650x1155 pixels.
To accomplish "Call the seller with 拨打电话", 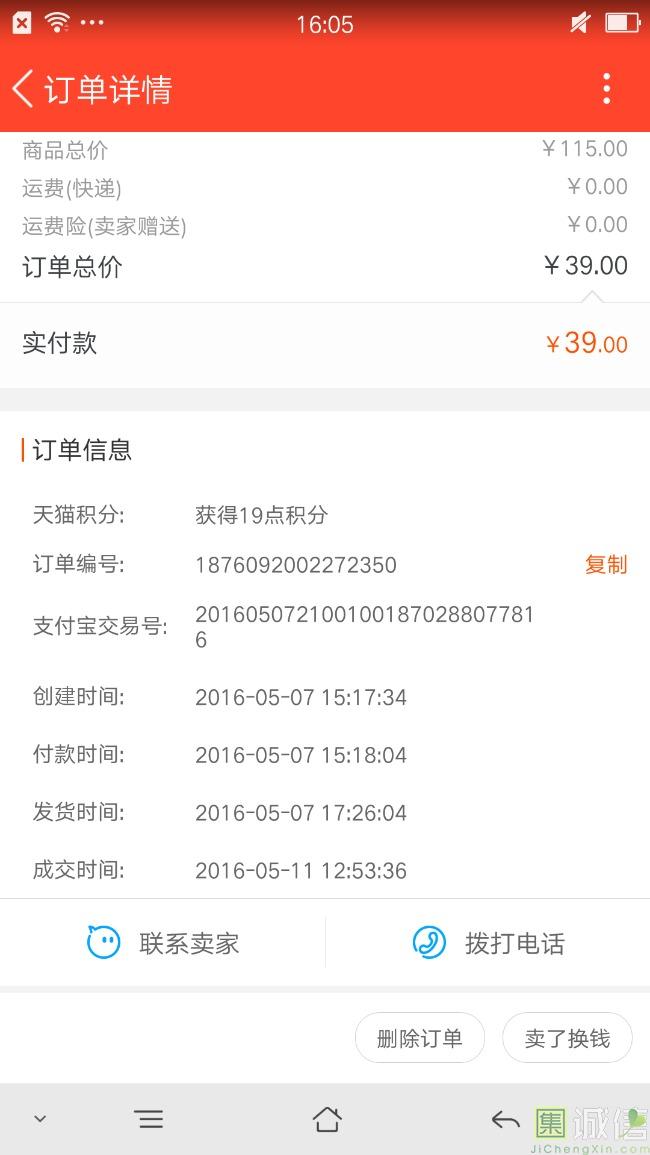I will pos(488,943).
